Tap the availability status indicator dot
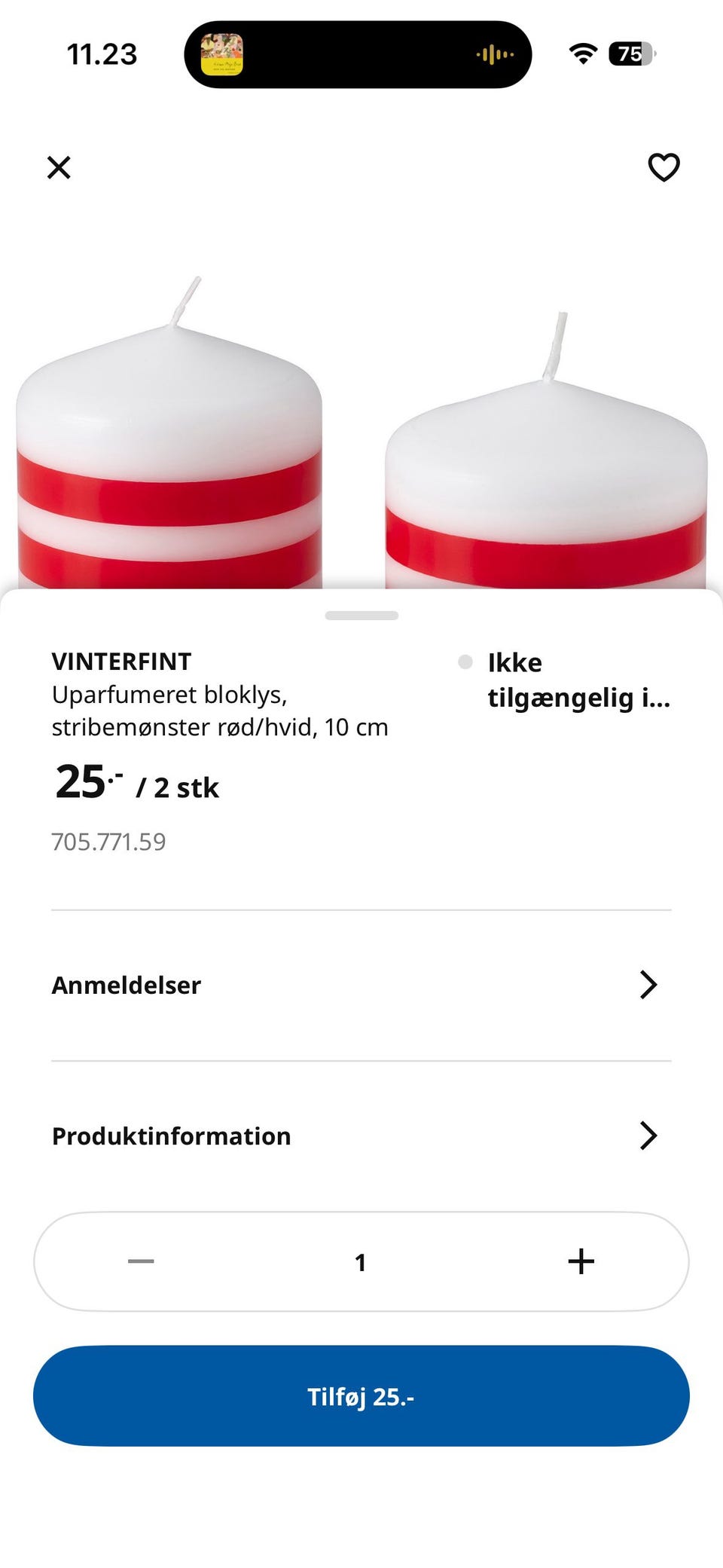723x1568 pixels. [x=464, y=662]
